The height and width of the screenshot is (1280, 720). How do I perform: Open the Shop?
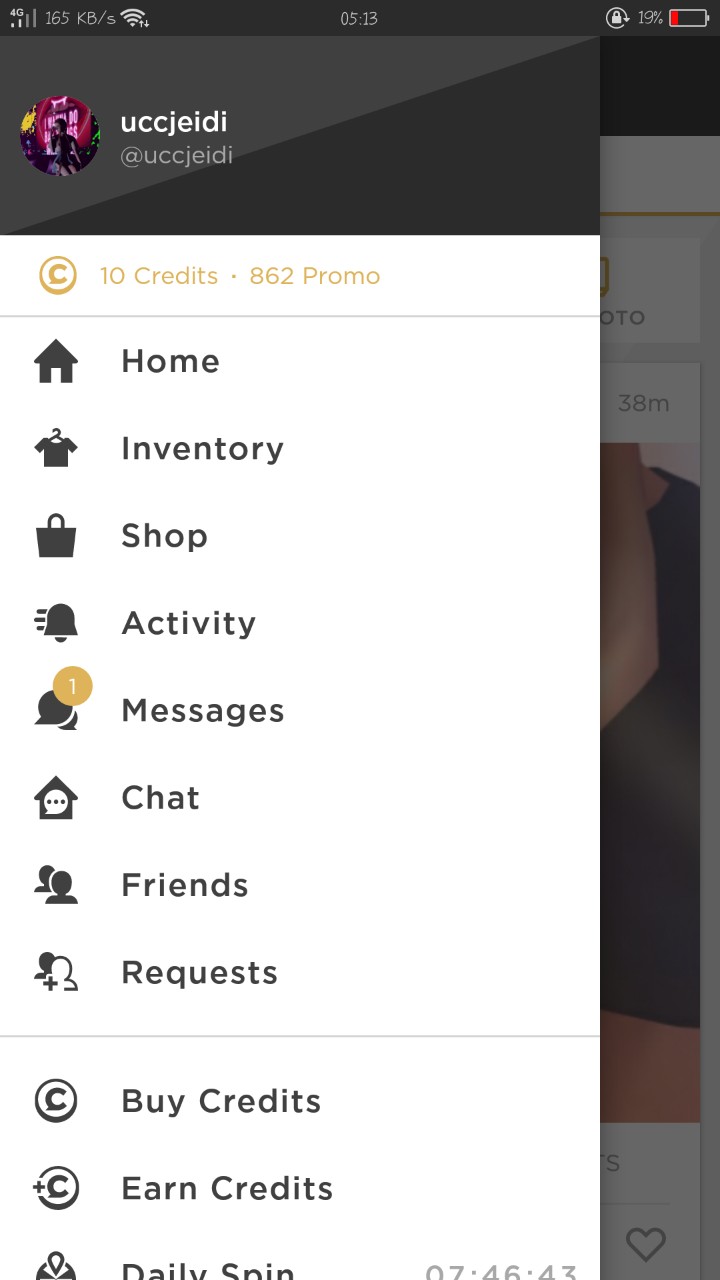click(x=164, y=536)
